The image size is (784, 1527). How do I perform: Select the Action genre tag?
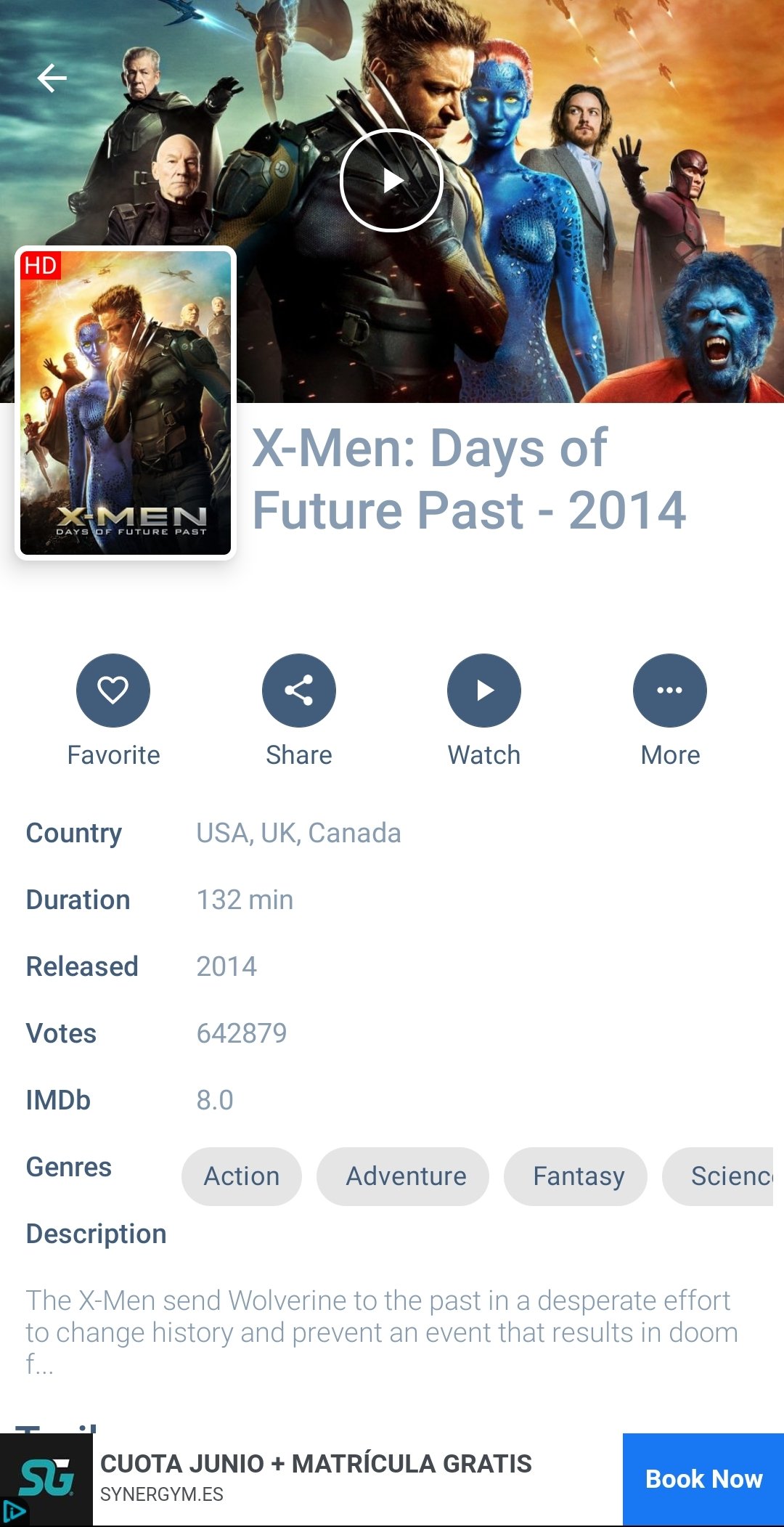240,1176
